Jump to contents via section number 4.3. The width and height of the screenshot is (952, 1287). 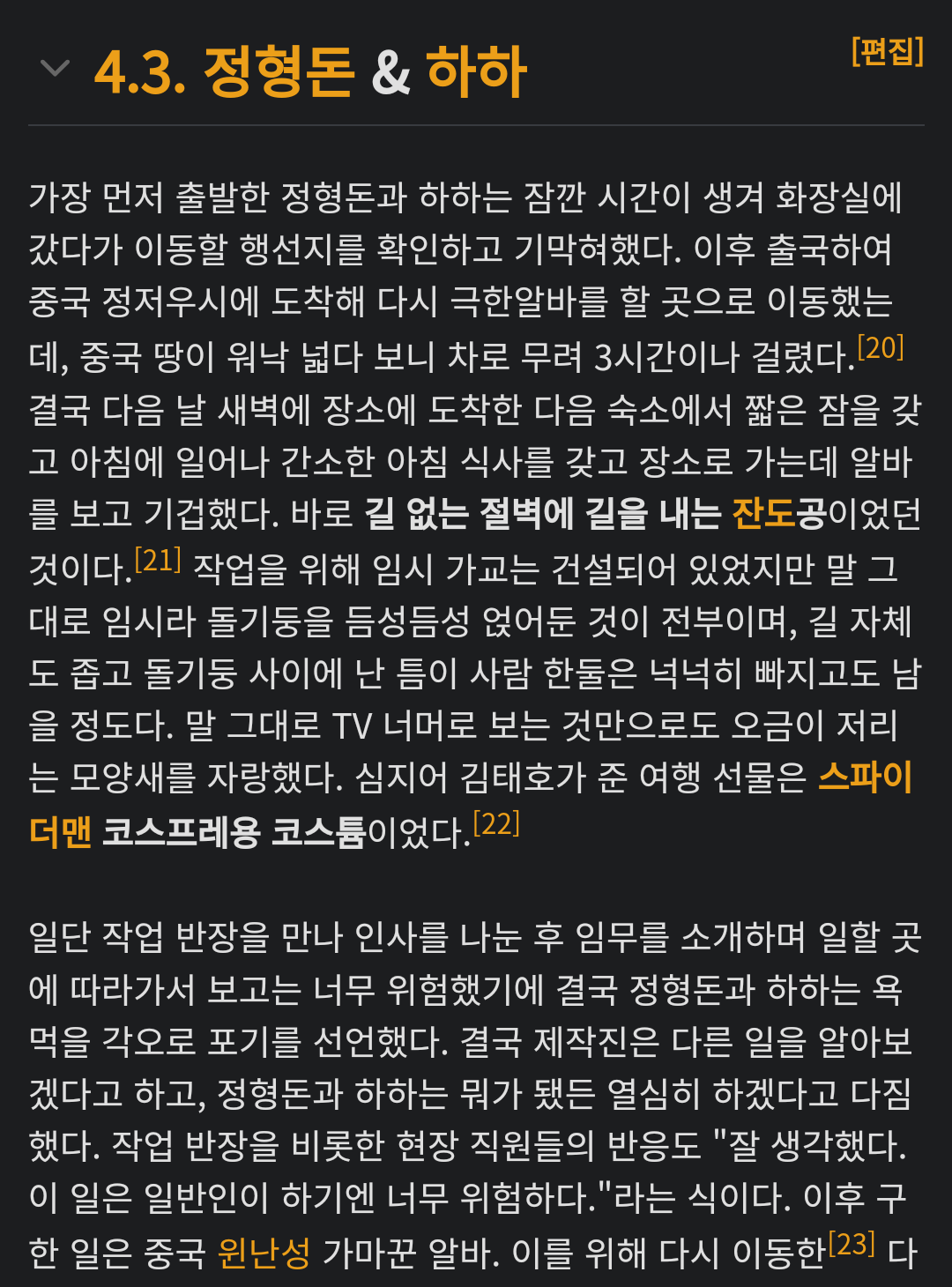(x=139, y=71)
